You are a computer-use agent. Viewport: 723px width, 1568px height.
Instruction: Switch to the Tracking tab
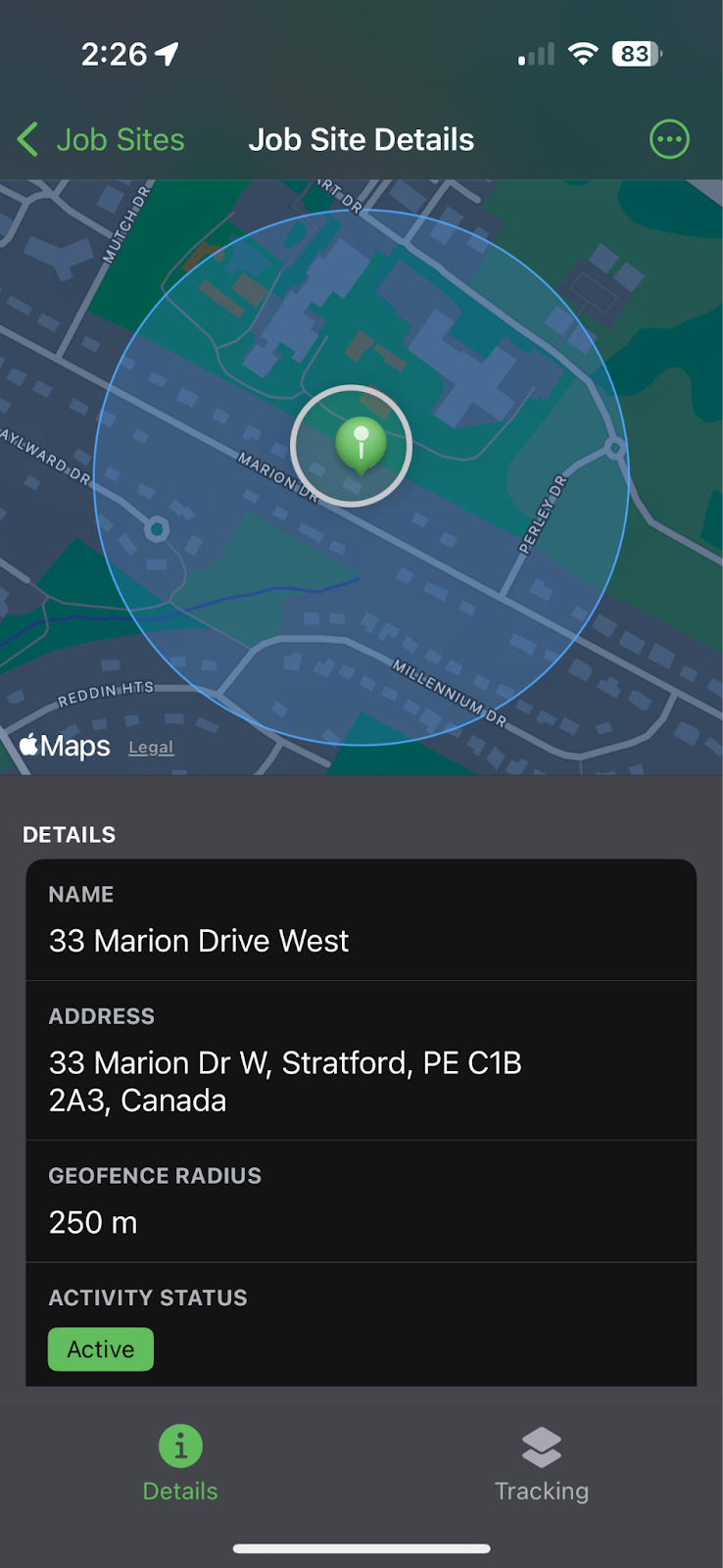[542, 1465]
